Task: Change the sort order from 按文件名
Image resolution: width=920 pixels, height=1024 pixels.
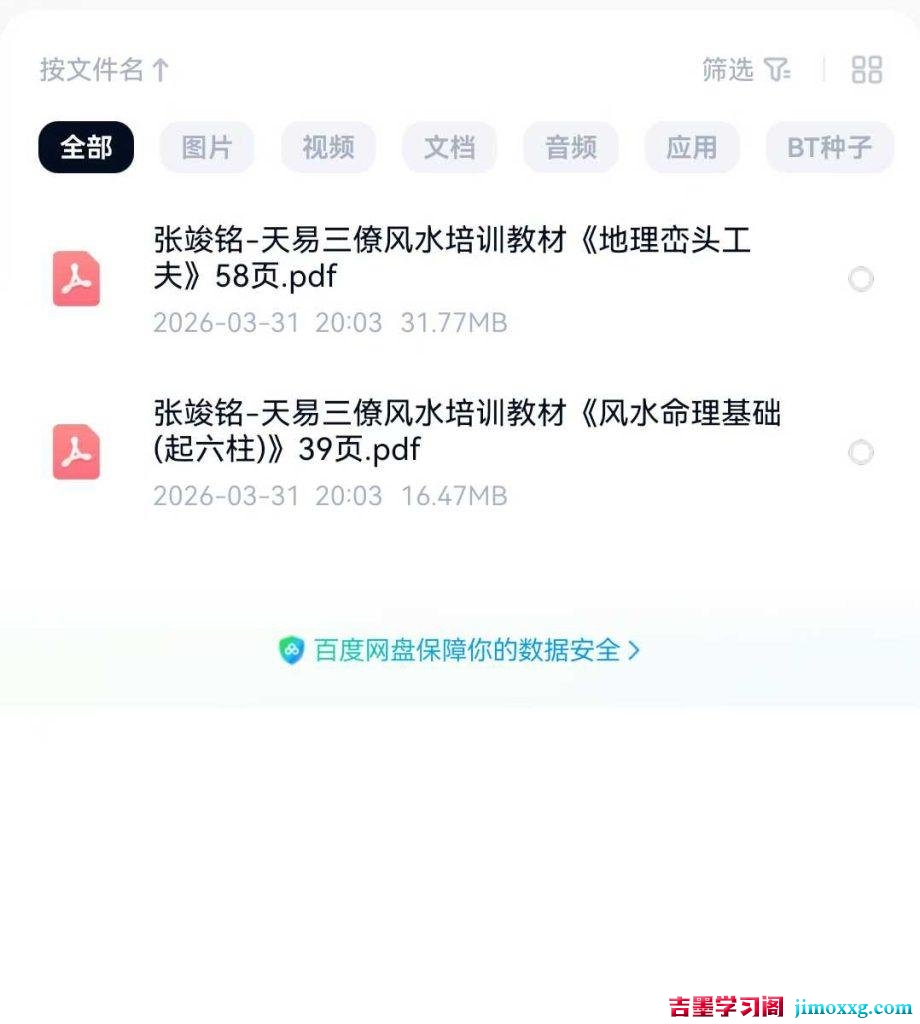Action: (104, 70)
